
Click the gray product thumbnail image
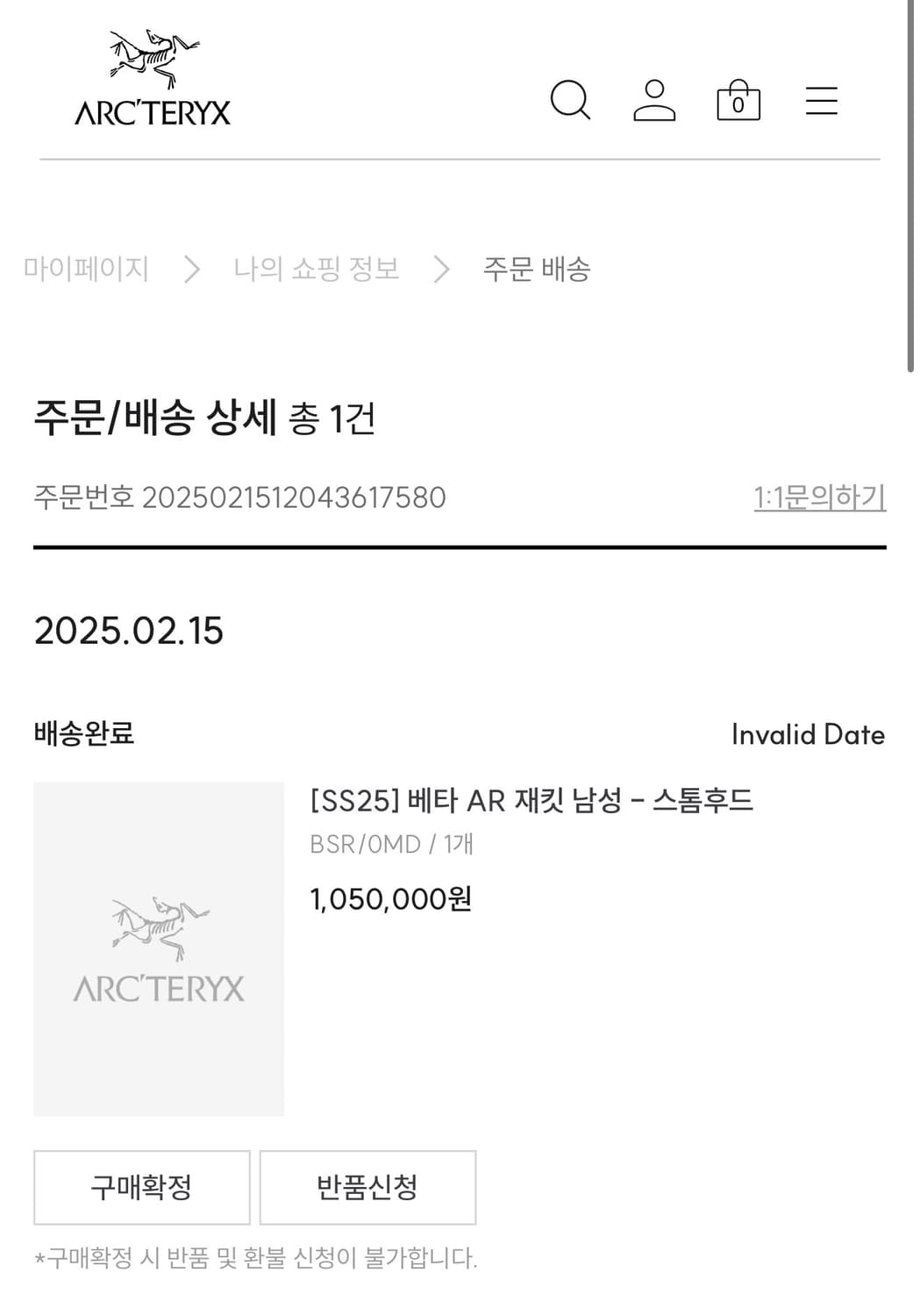click(158, 948)
